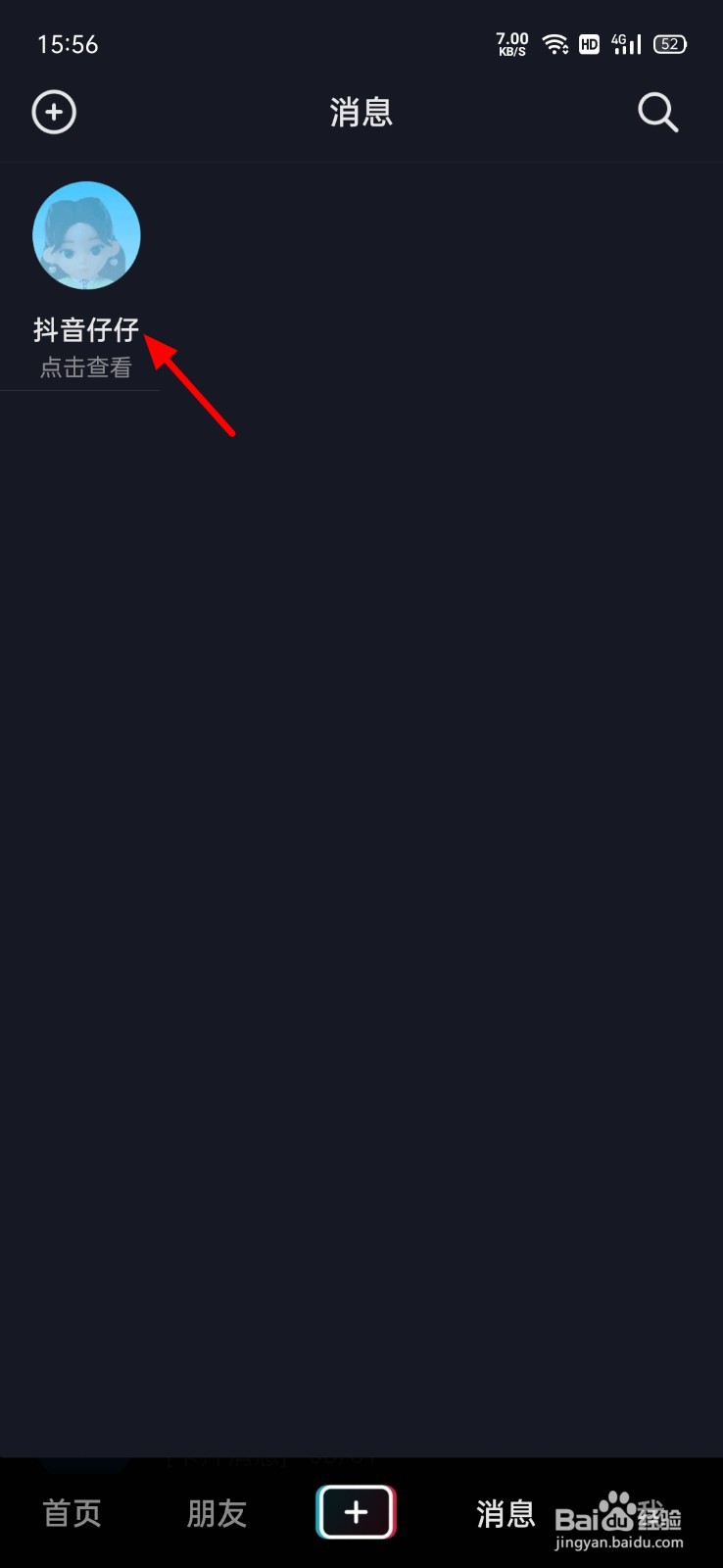Tap the 15:56 clock display
723x1568 pixels.
[67, 43]
